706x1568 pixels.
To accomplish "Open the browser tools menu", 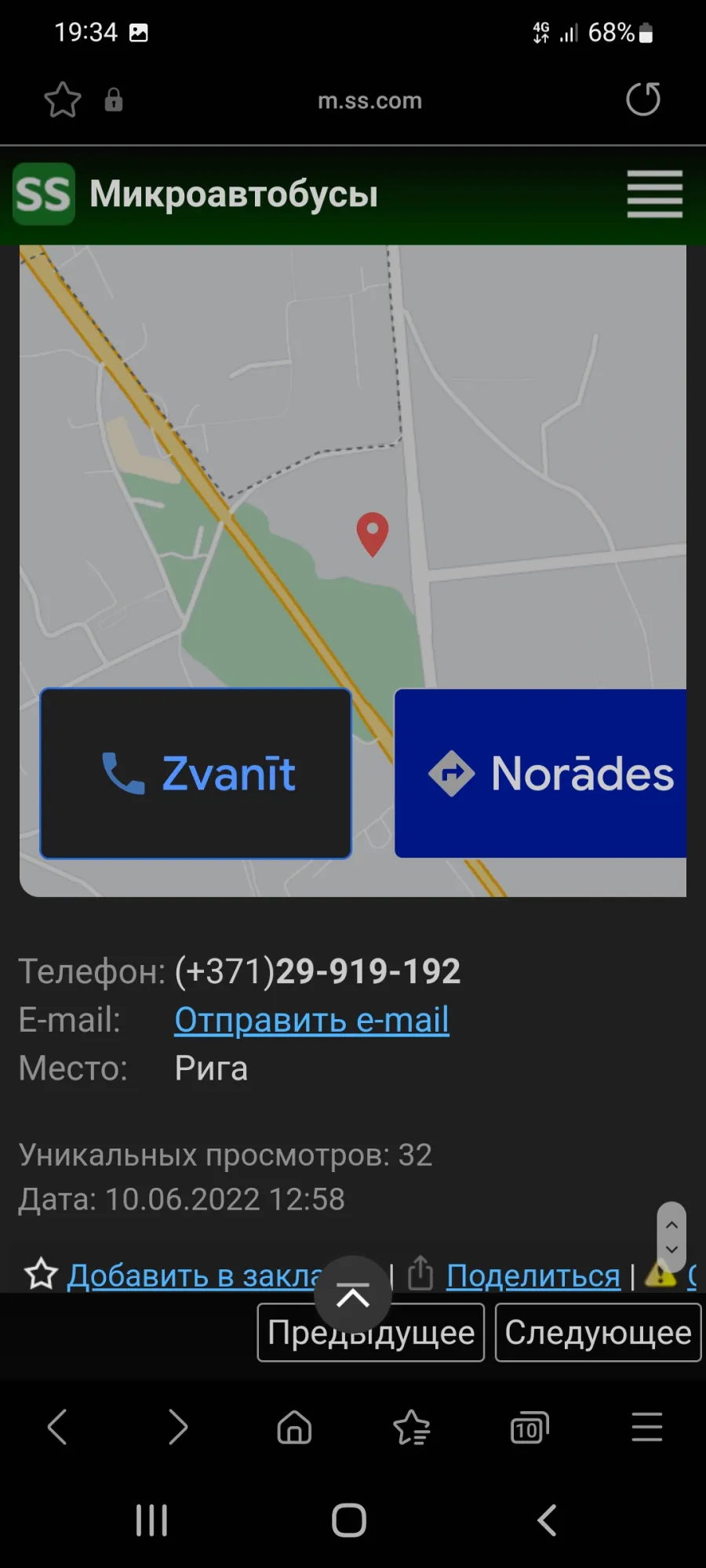I will (647, 1427).
